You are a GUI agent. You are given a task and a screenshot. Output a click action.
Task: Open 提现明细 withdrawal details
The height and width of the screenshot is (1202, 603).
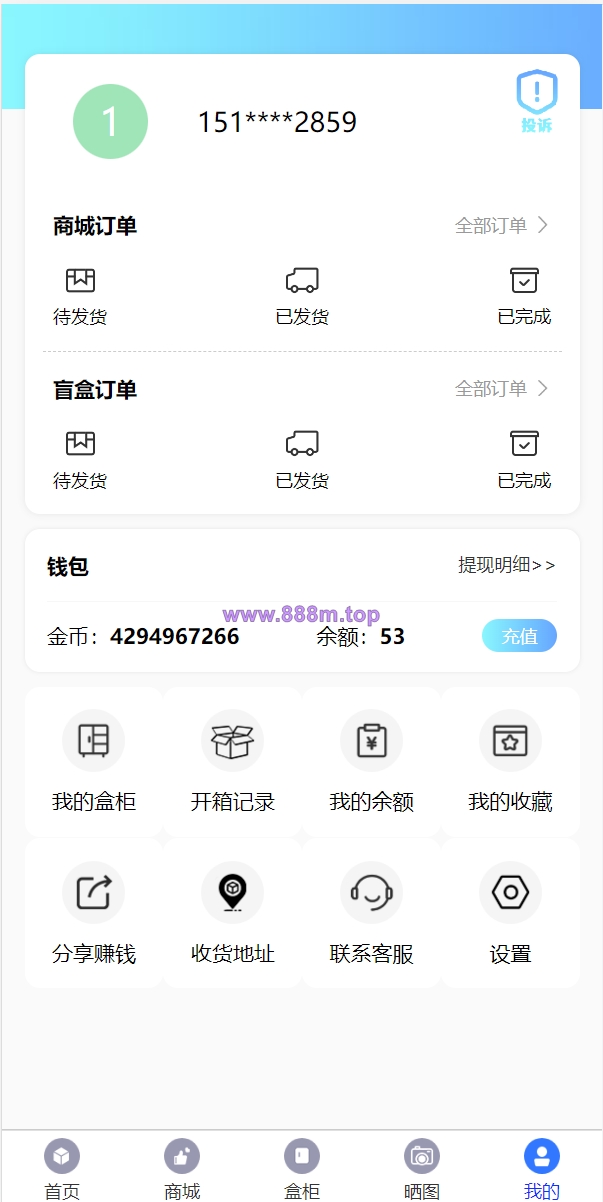coord(506,566)
